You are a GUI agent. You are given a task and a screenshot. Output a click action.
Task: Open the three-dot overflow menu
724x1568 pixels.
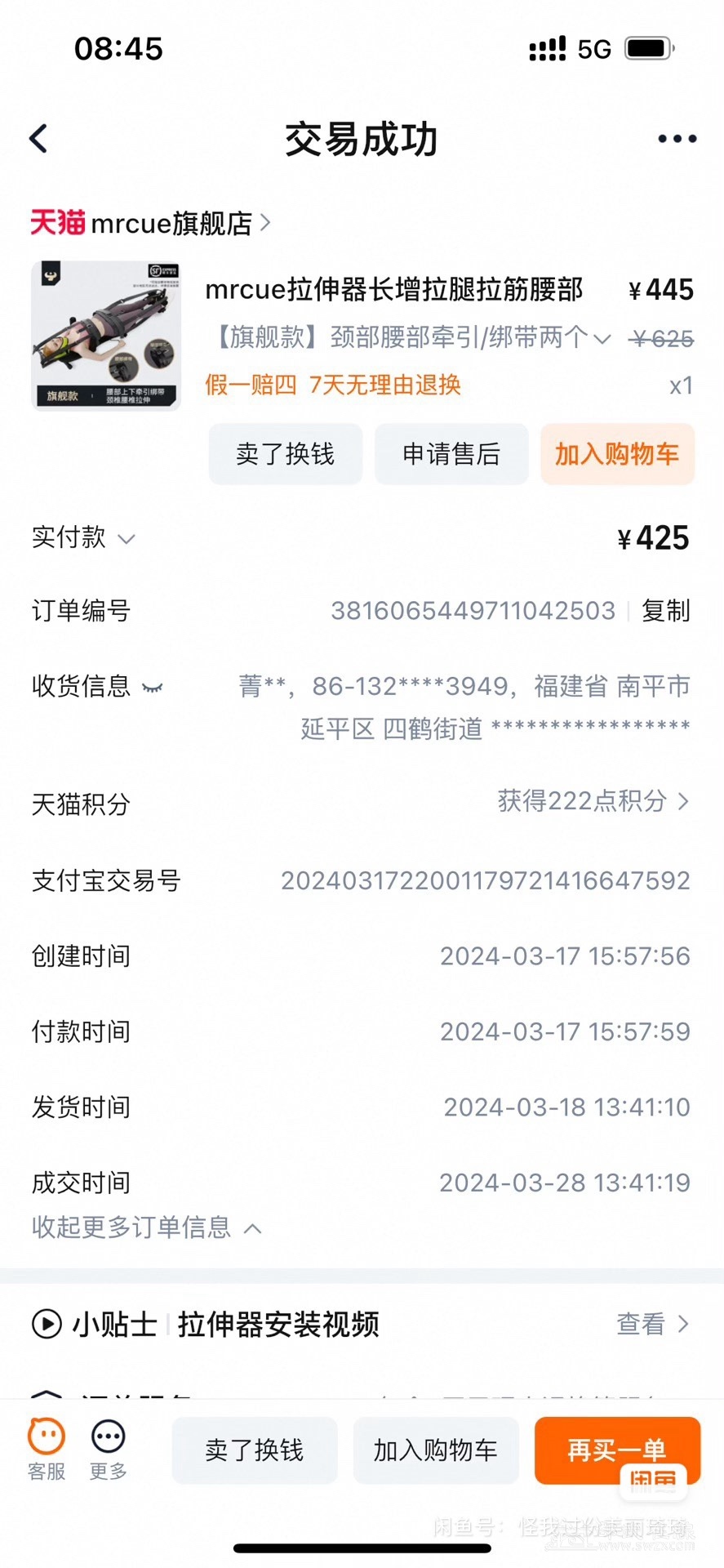[x=677, y=139]
